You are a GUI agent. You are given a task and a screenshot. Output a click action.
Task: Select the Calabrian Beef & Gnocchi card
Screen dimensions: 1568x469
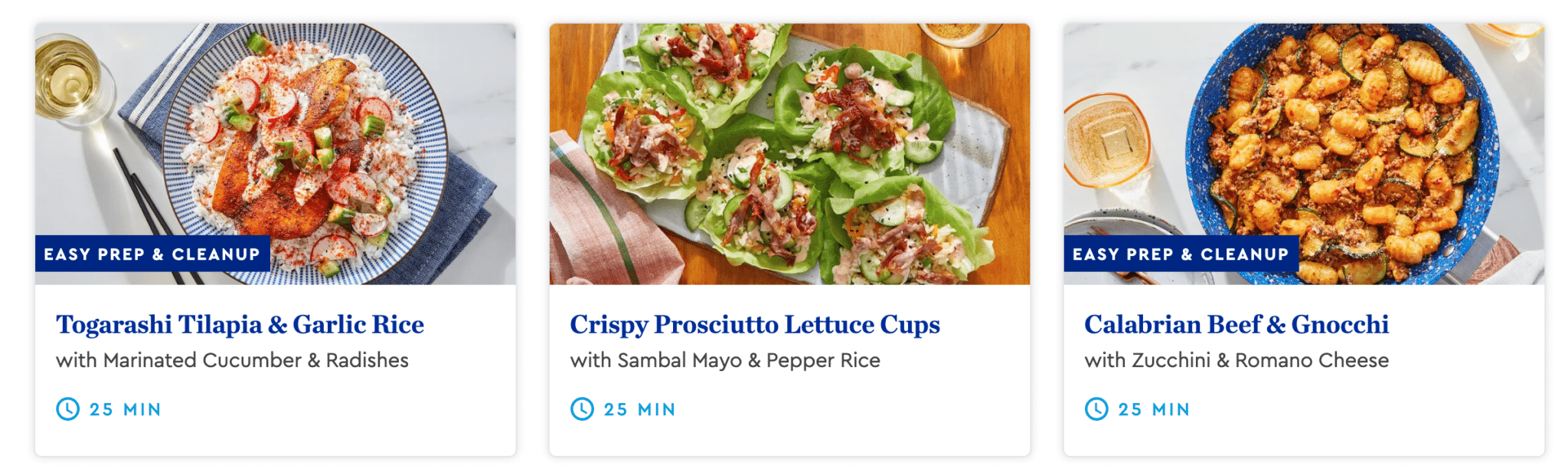point(1236,325)
